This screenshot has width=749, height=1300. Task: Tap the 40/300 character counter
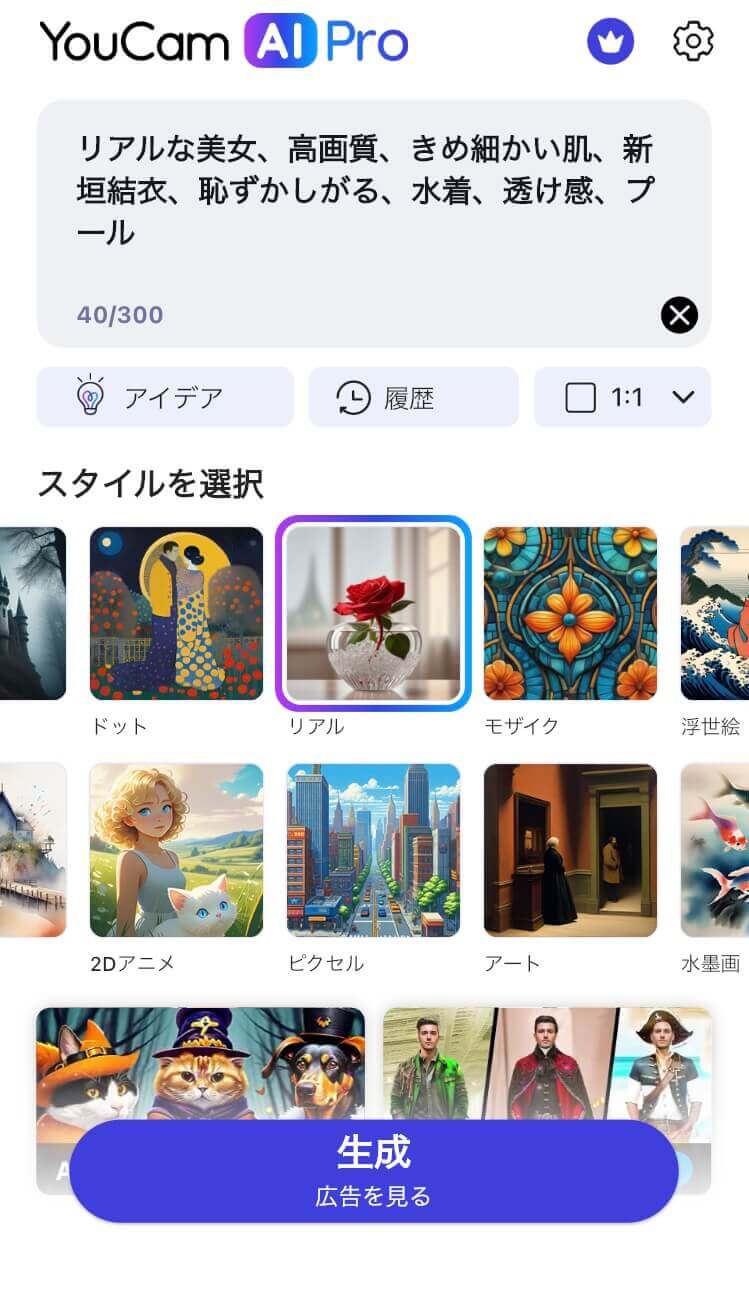(121, 315)
